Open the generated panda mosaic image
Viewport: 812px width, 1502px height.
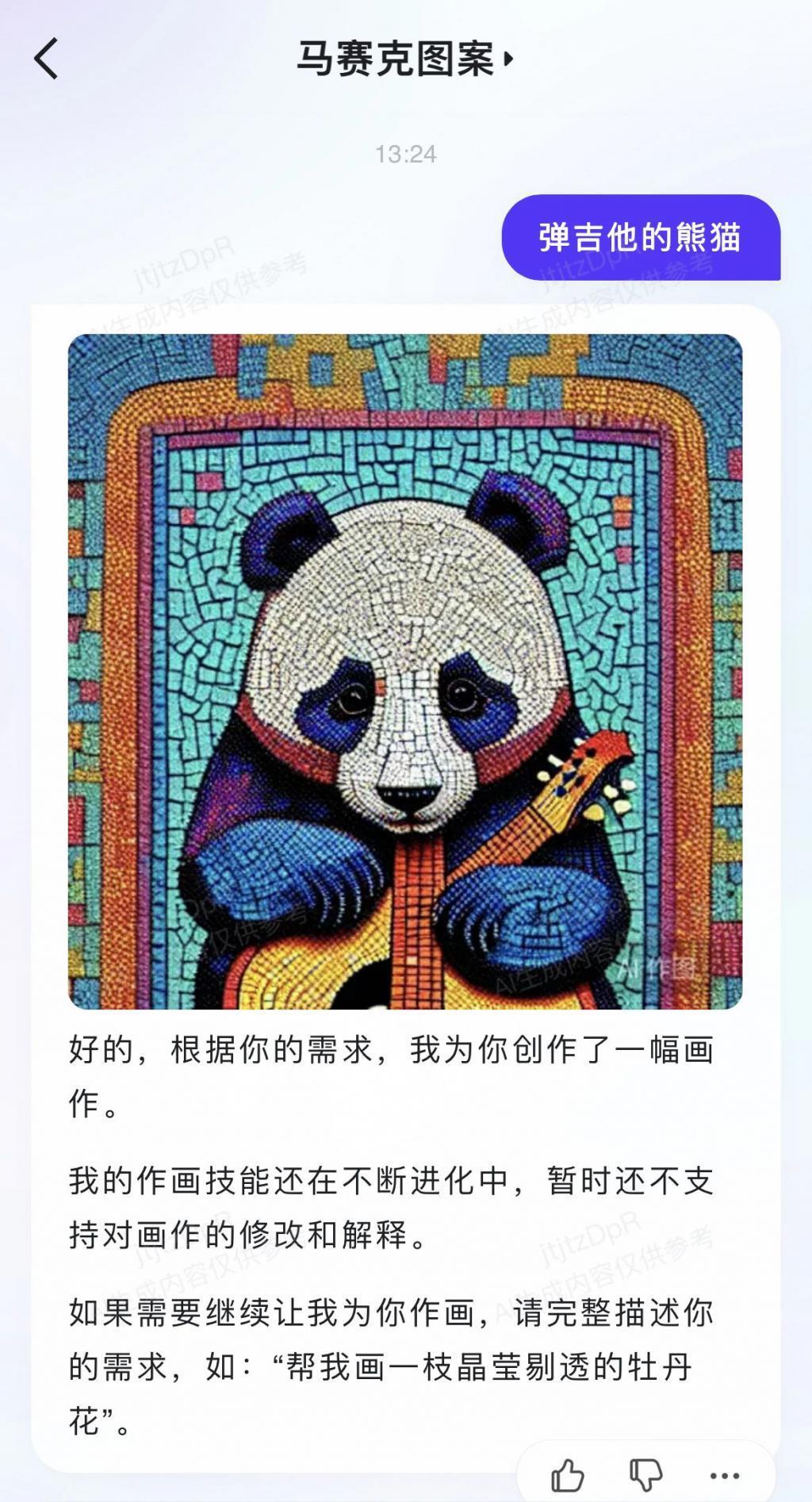[405, 671]
